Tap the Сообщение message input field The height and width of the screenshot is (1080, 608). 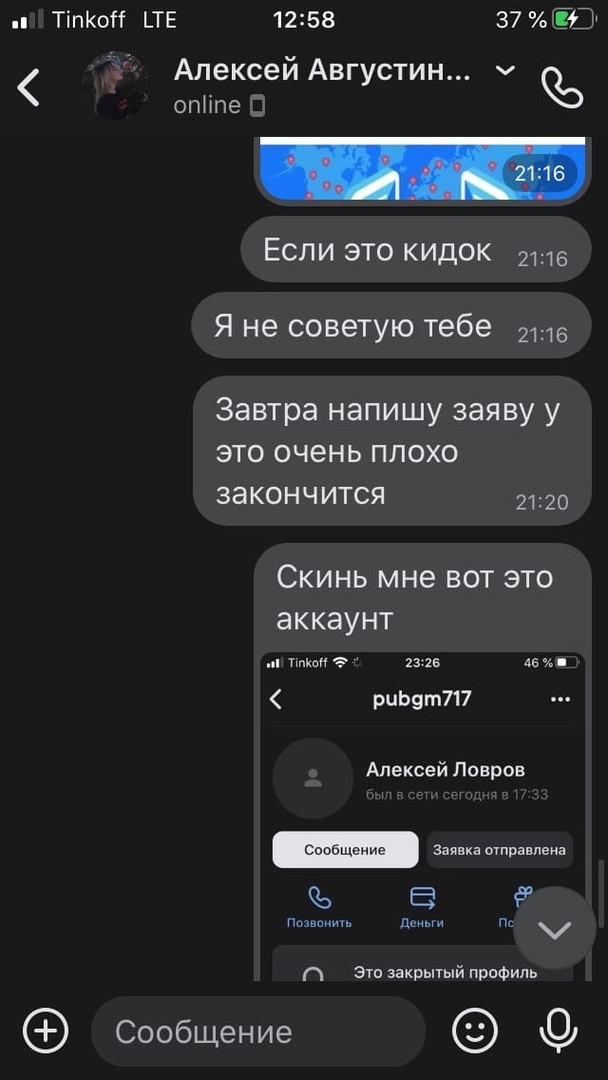coord(258,1031)
